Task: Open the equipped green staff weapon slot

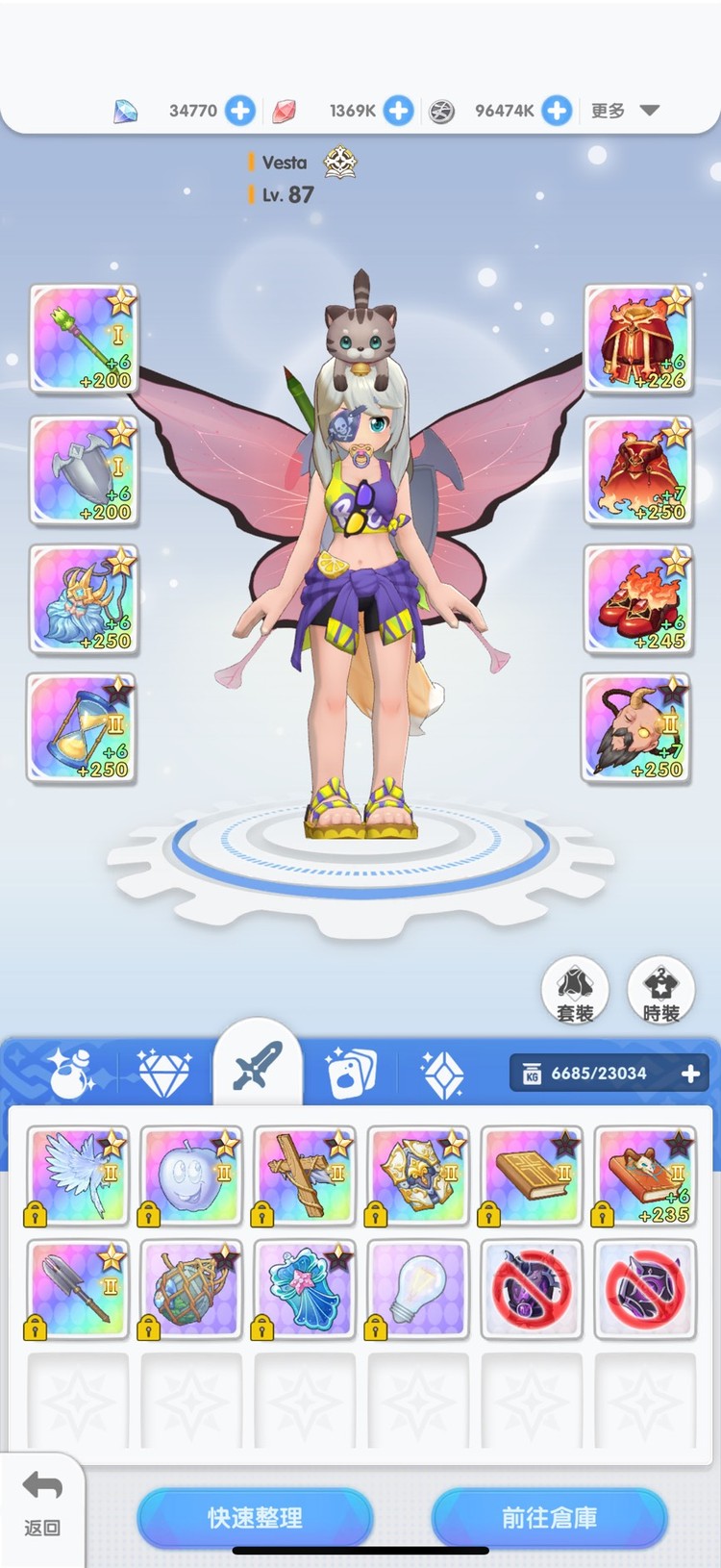Action: point(84,339)
